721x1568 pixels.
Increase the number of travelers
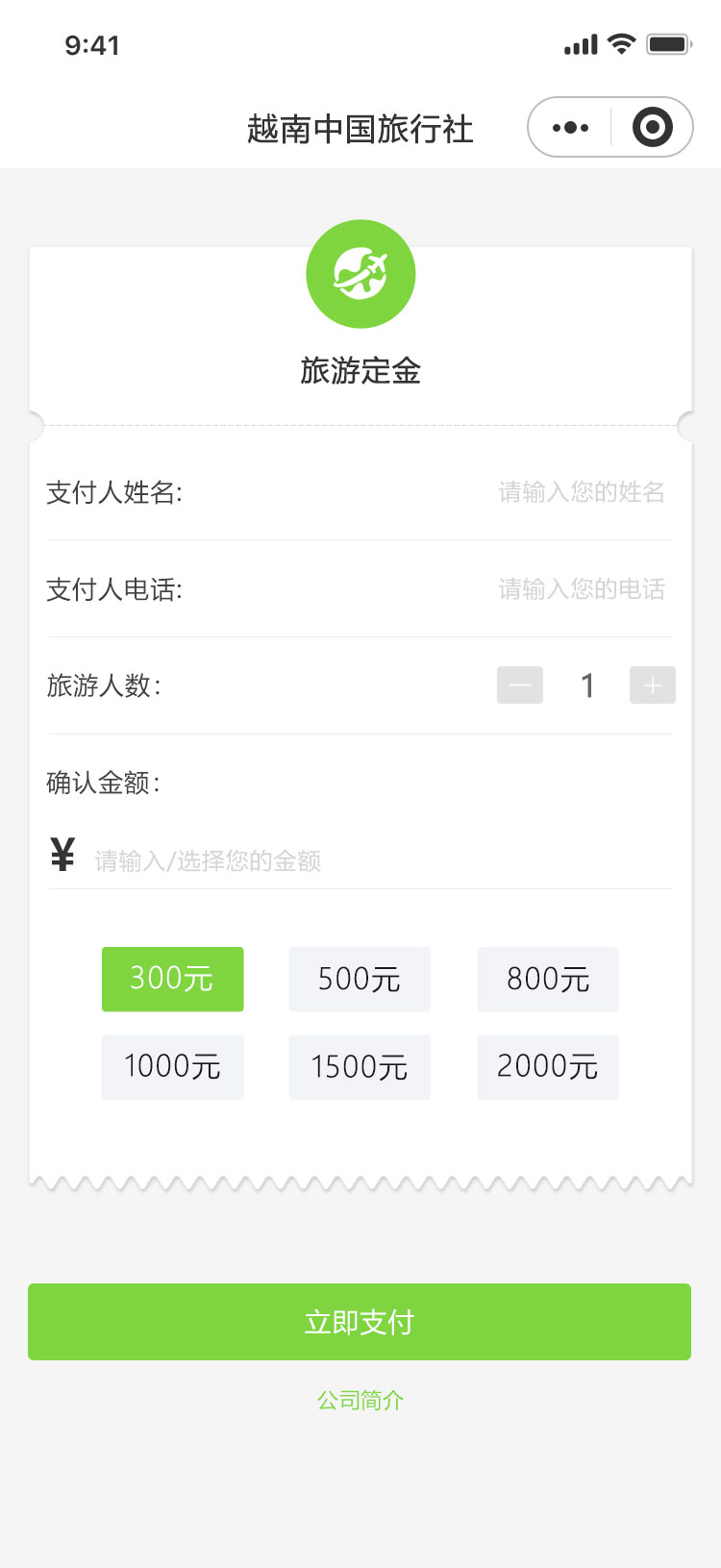[x=652, y=685]
